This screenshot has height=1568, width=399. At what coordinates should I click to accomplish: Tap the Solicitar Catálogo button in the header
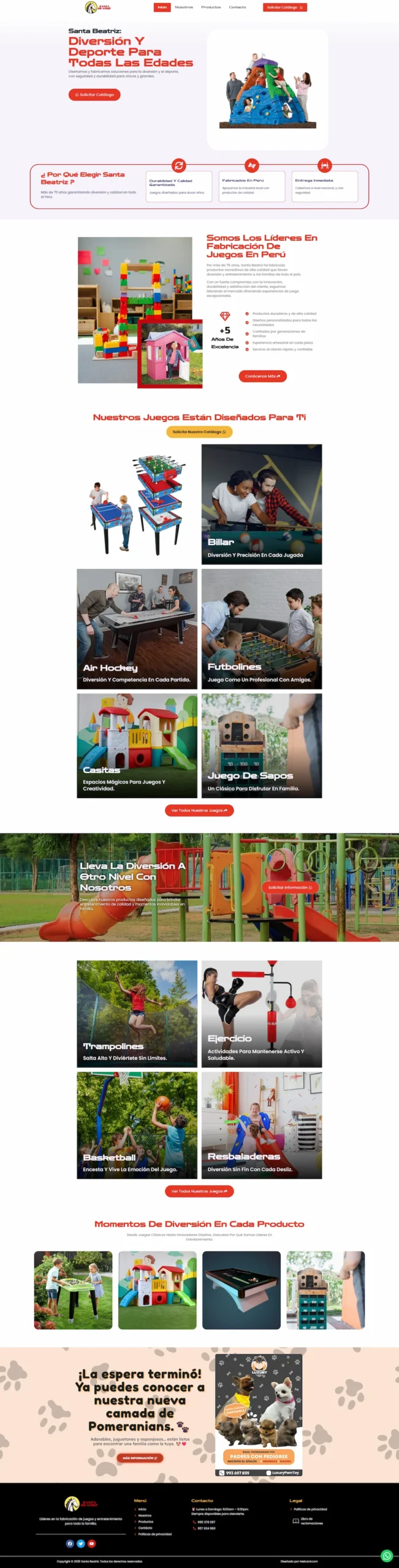[x=284, y=7]
